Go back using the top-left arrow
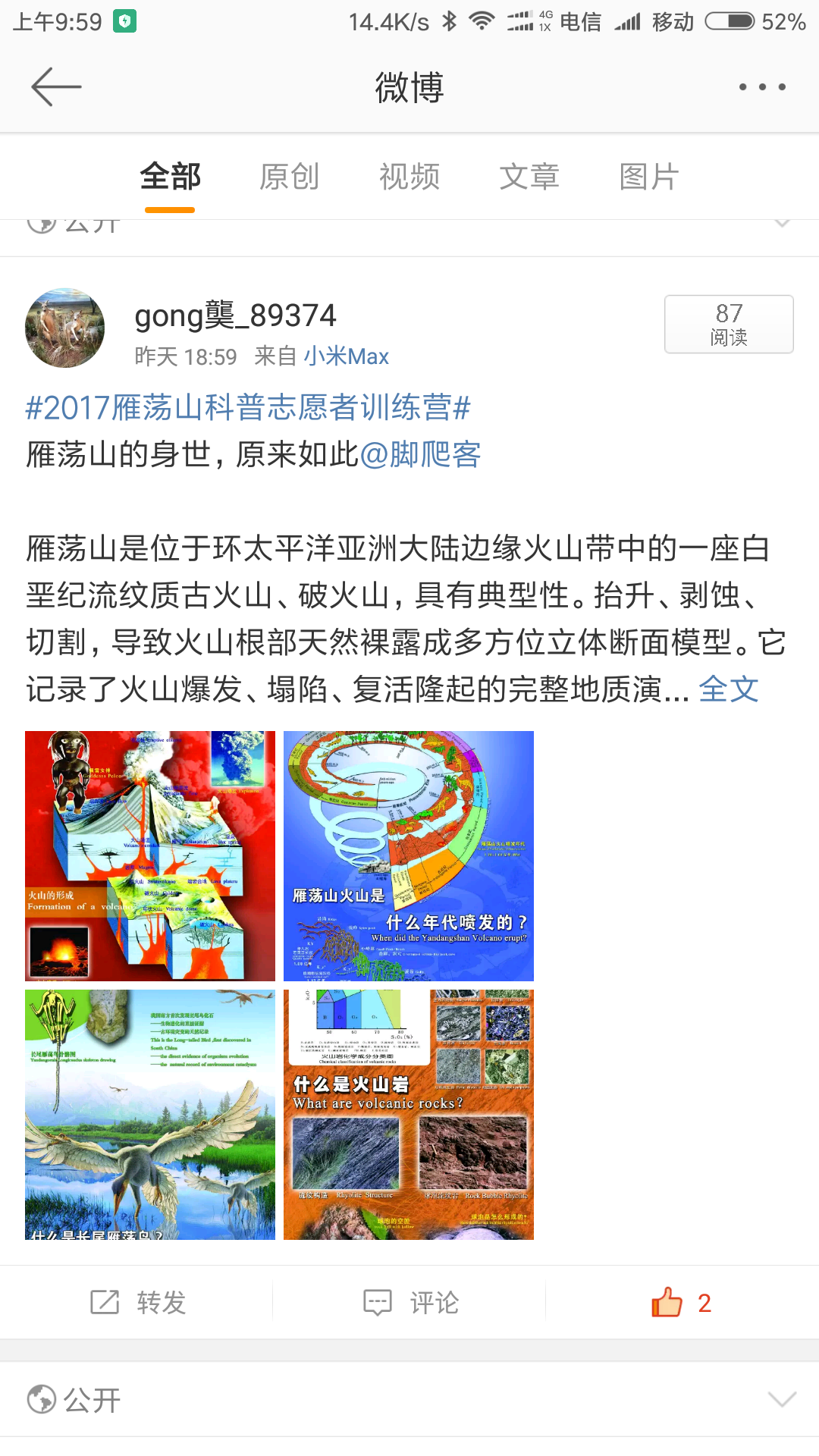The image size is (819, 1456). (x=56, y=87)
